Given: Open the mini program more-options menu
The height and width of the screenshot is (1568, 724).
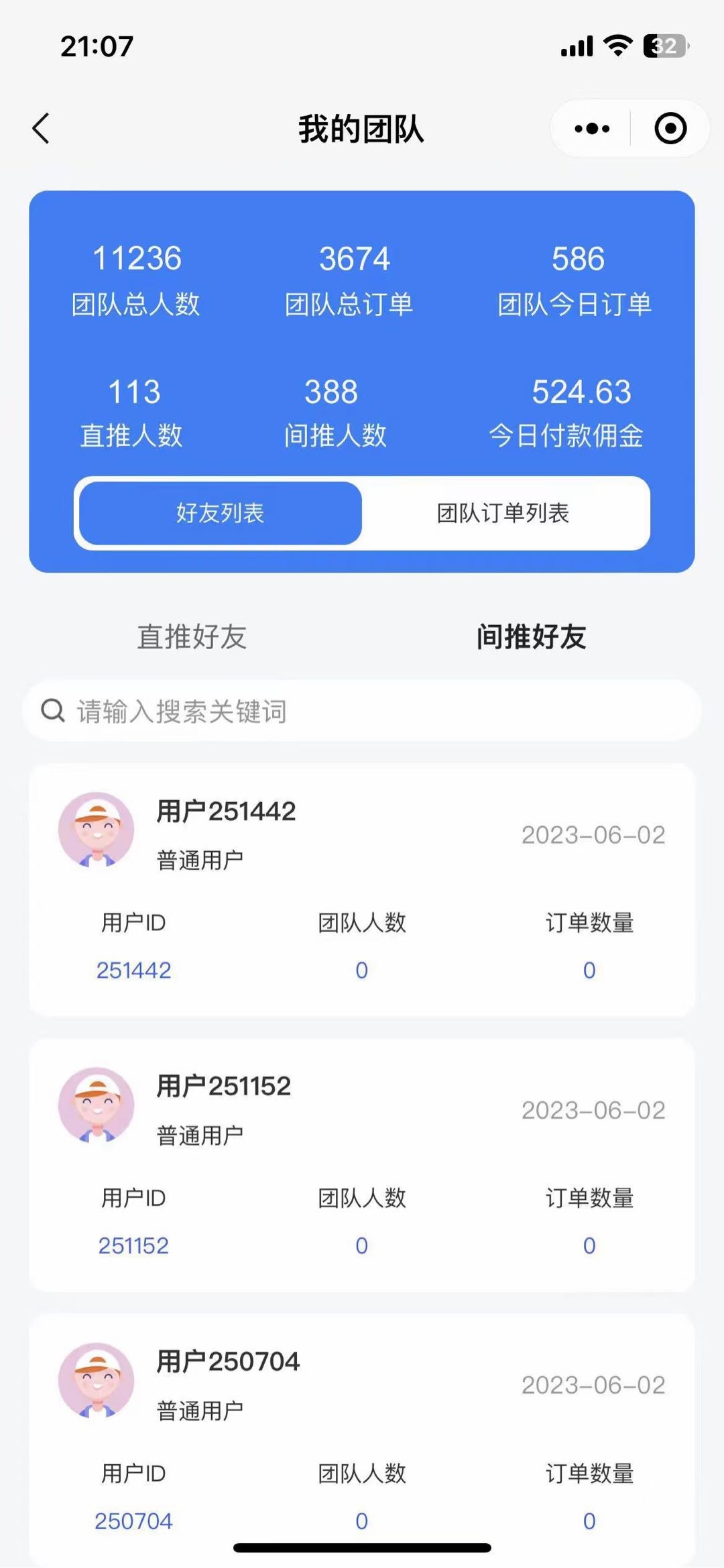Looking at the screenshot, I should coord(592,128).
